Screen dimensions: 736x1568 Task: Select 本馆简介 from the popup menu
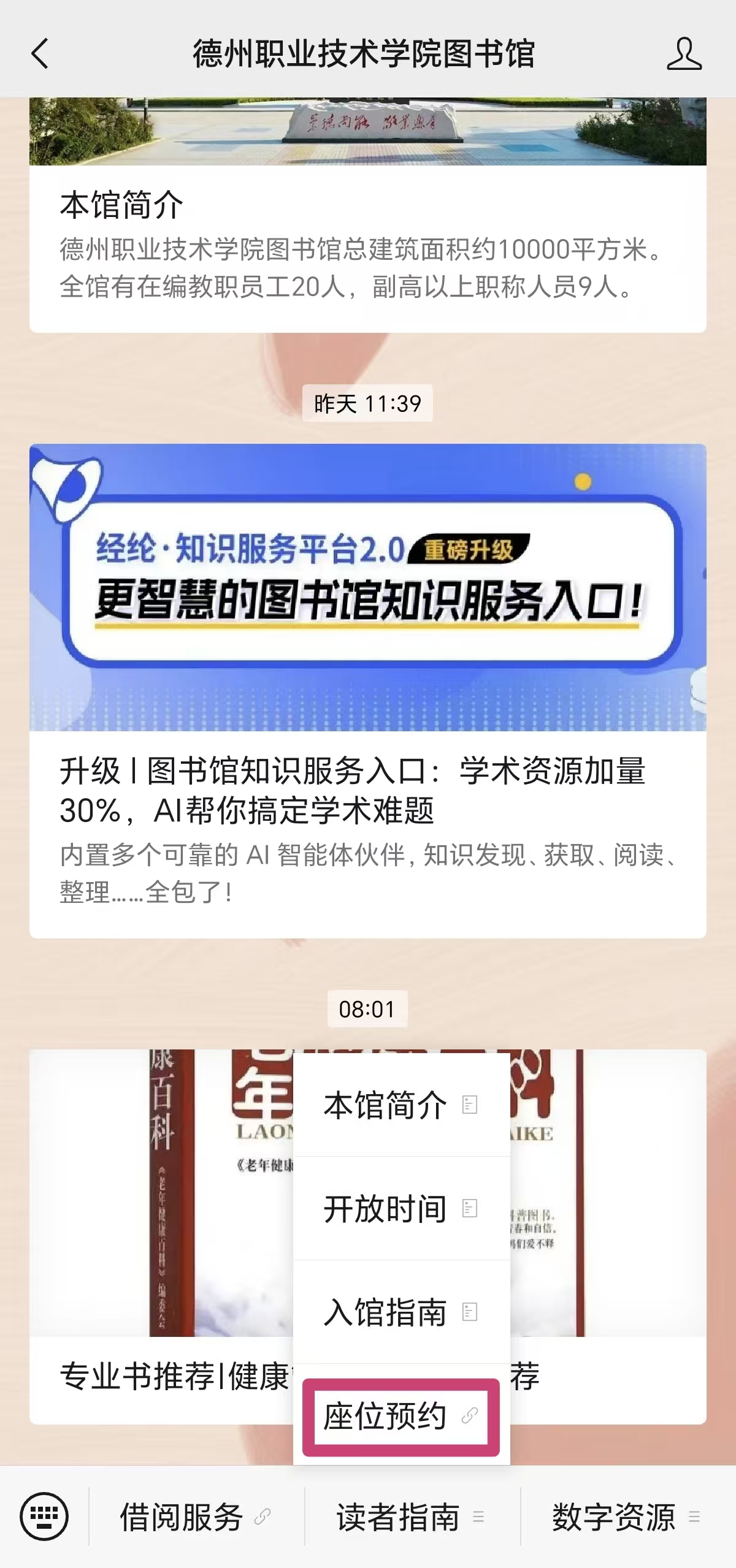tap(401, 1105)
